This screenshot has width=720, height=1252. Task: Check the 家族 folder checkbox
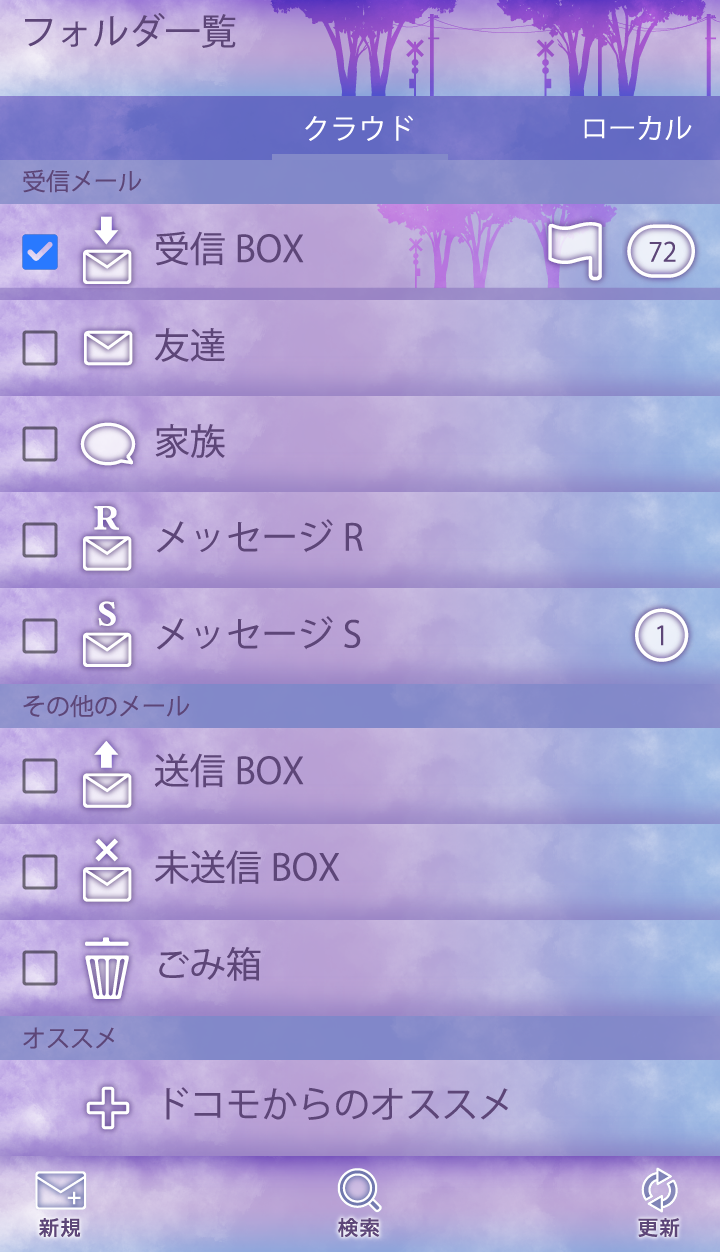point(40,444)
